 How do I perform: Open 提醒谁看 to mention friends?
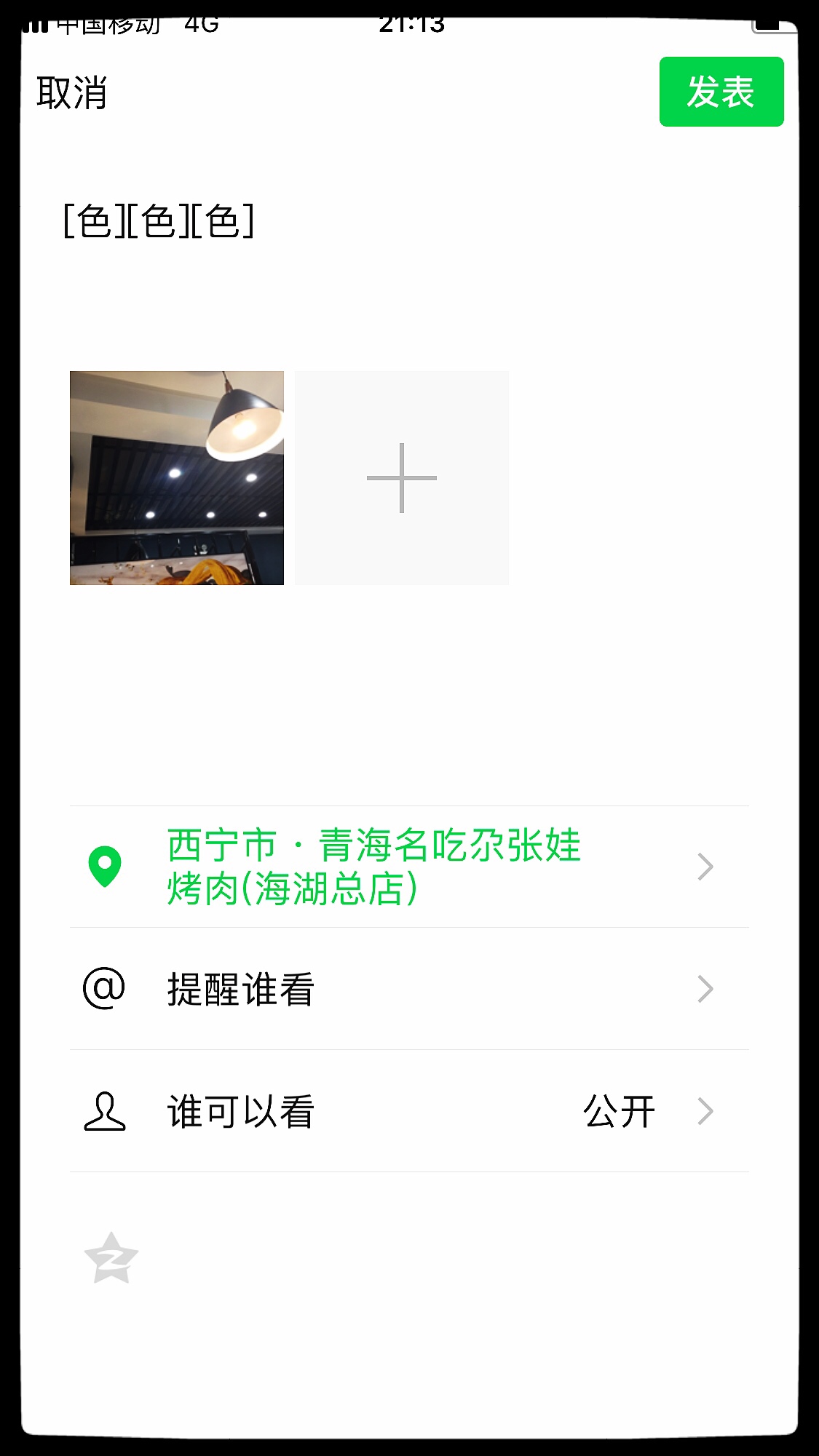409,989
